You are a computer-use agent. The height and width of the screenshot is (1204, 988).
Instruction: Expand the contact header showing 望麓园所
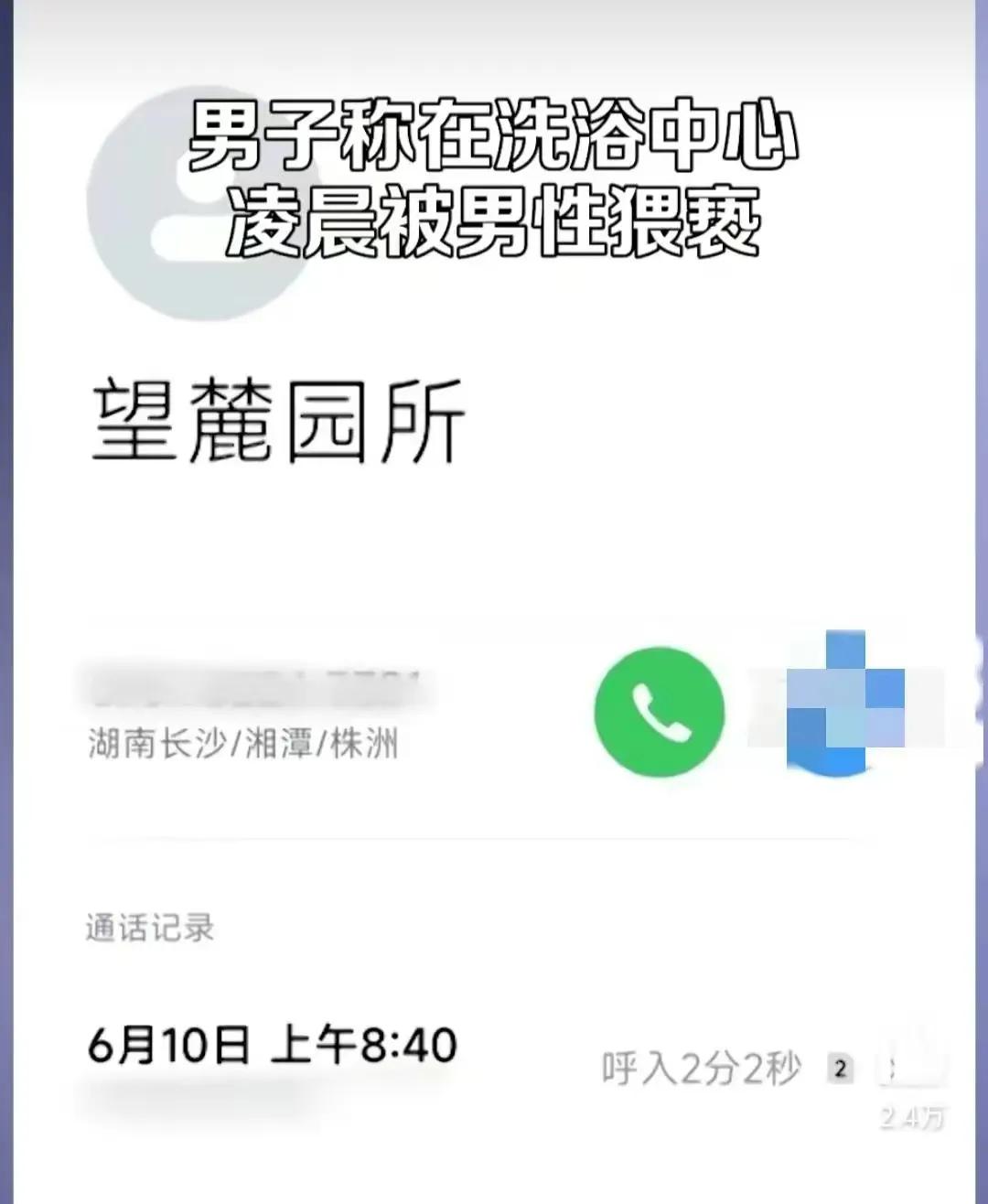[279, 419]
